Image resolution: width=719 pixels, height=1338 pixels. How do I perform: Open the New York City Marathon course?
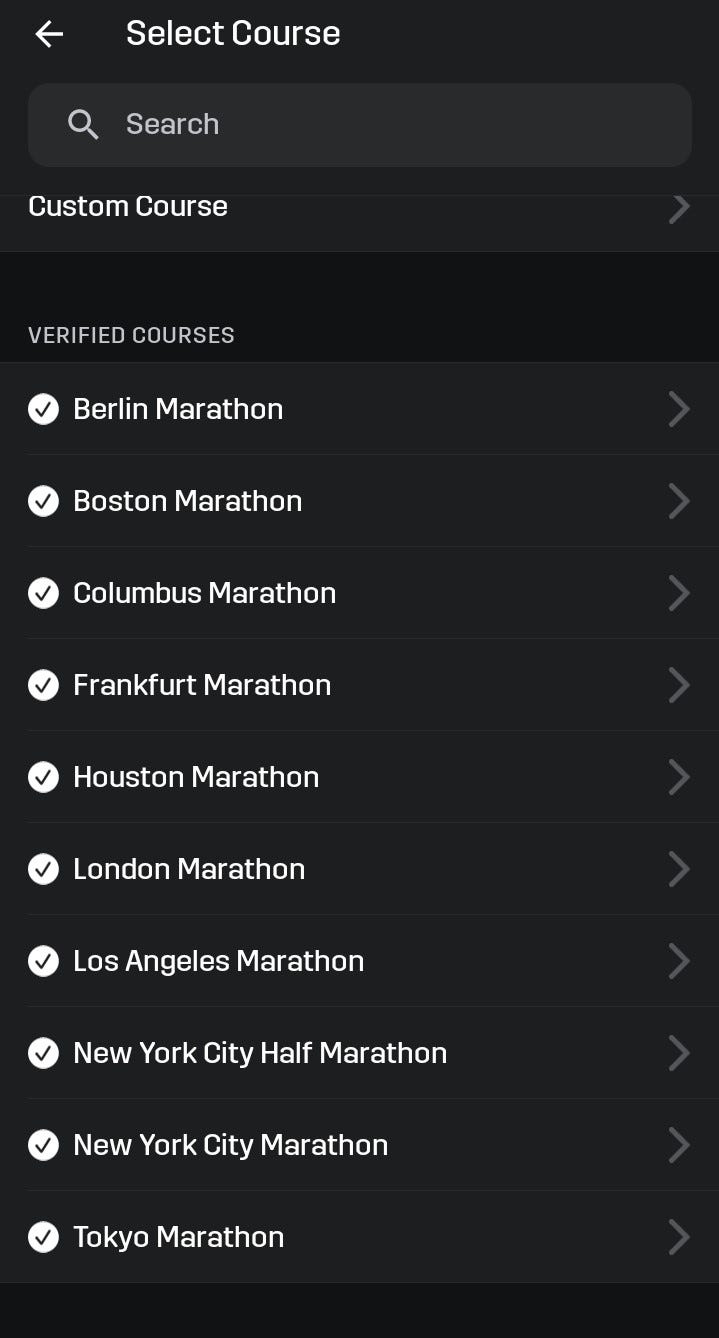(360, 1145)
